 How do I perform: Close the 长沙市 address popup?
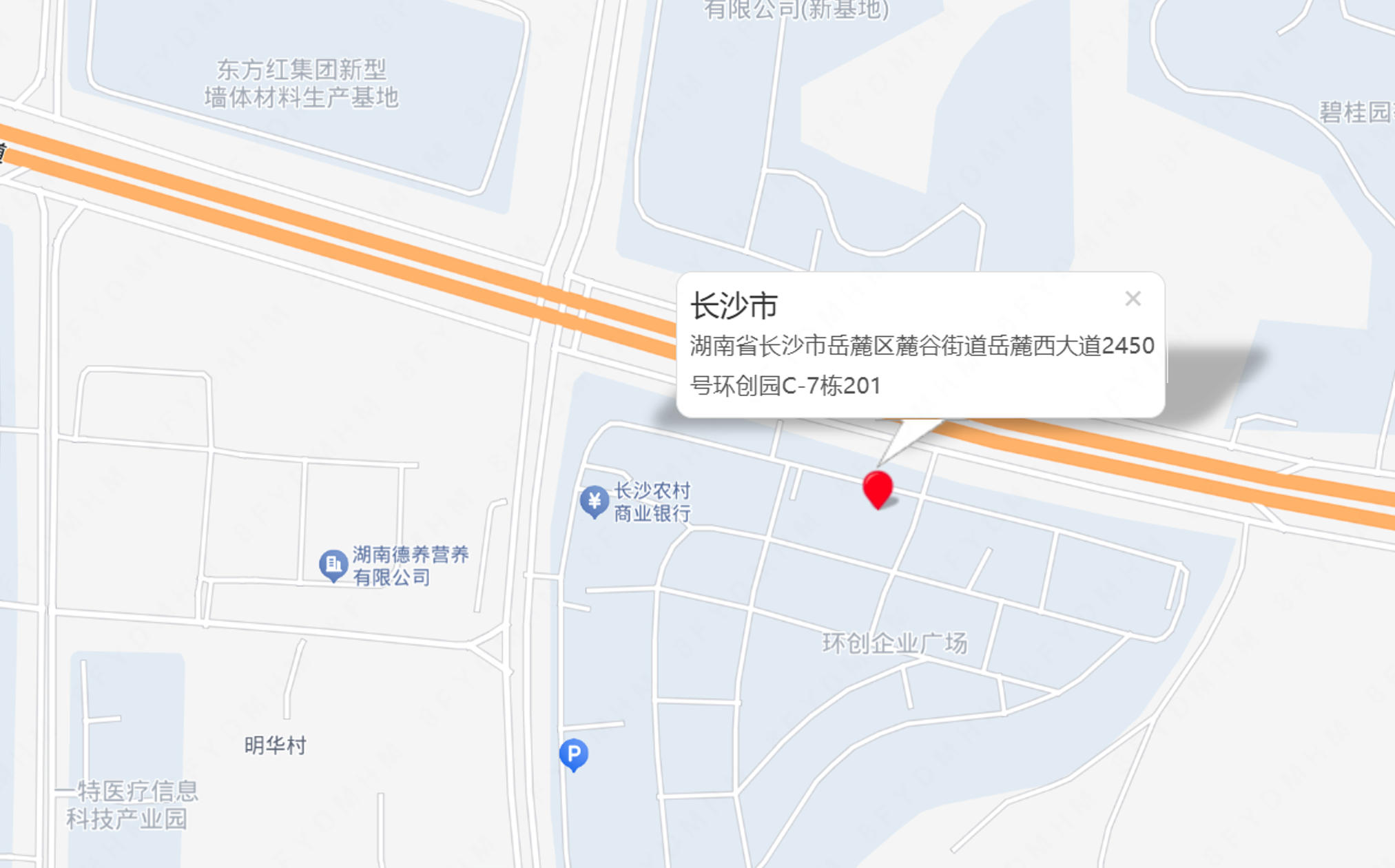[1133, 298]
